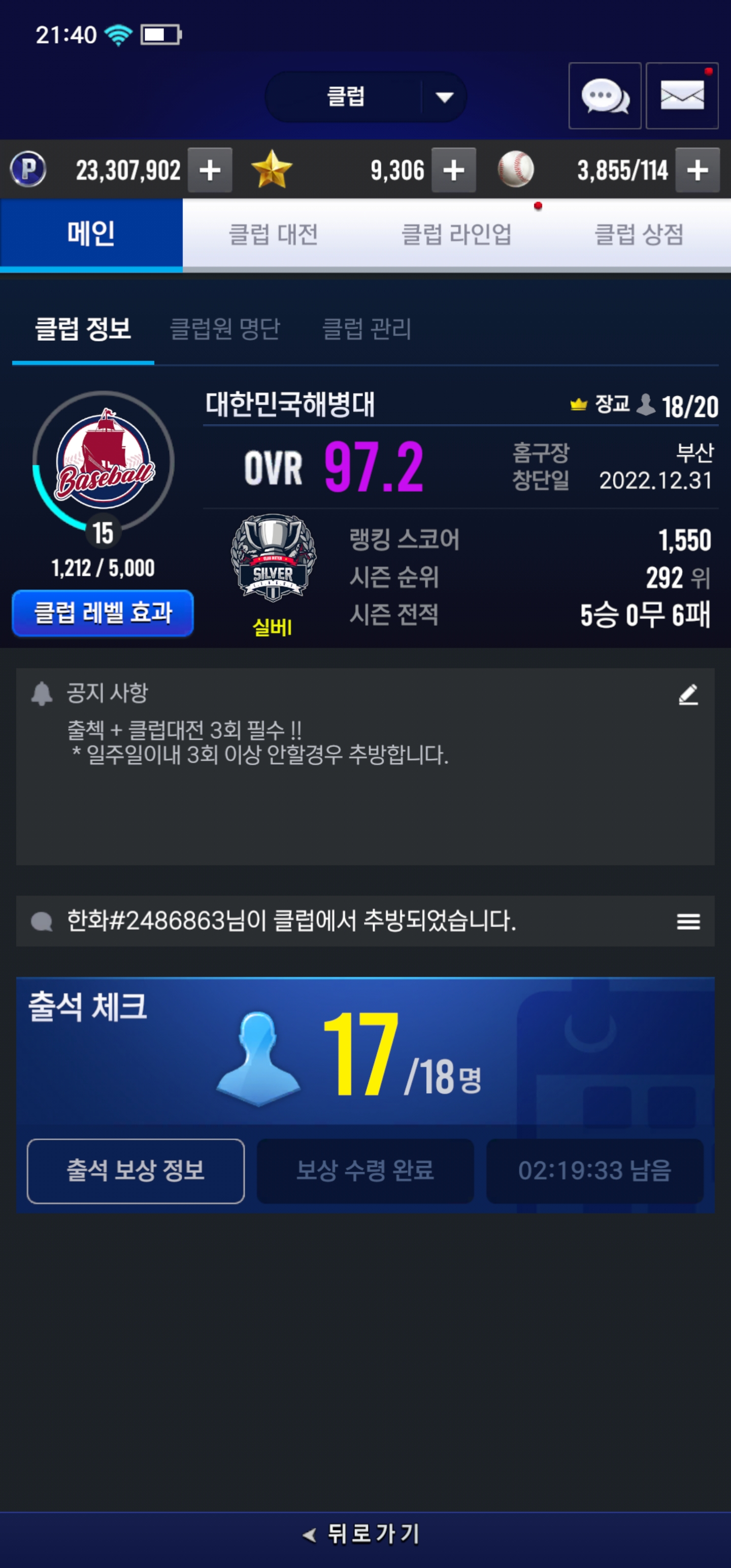Switch to the 클럽 라인업 tab
Screen dimensions: 731x1568
(456, 235)
